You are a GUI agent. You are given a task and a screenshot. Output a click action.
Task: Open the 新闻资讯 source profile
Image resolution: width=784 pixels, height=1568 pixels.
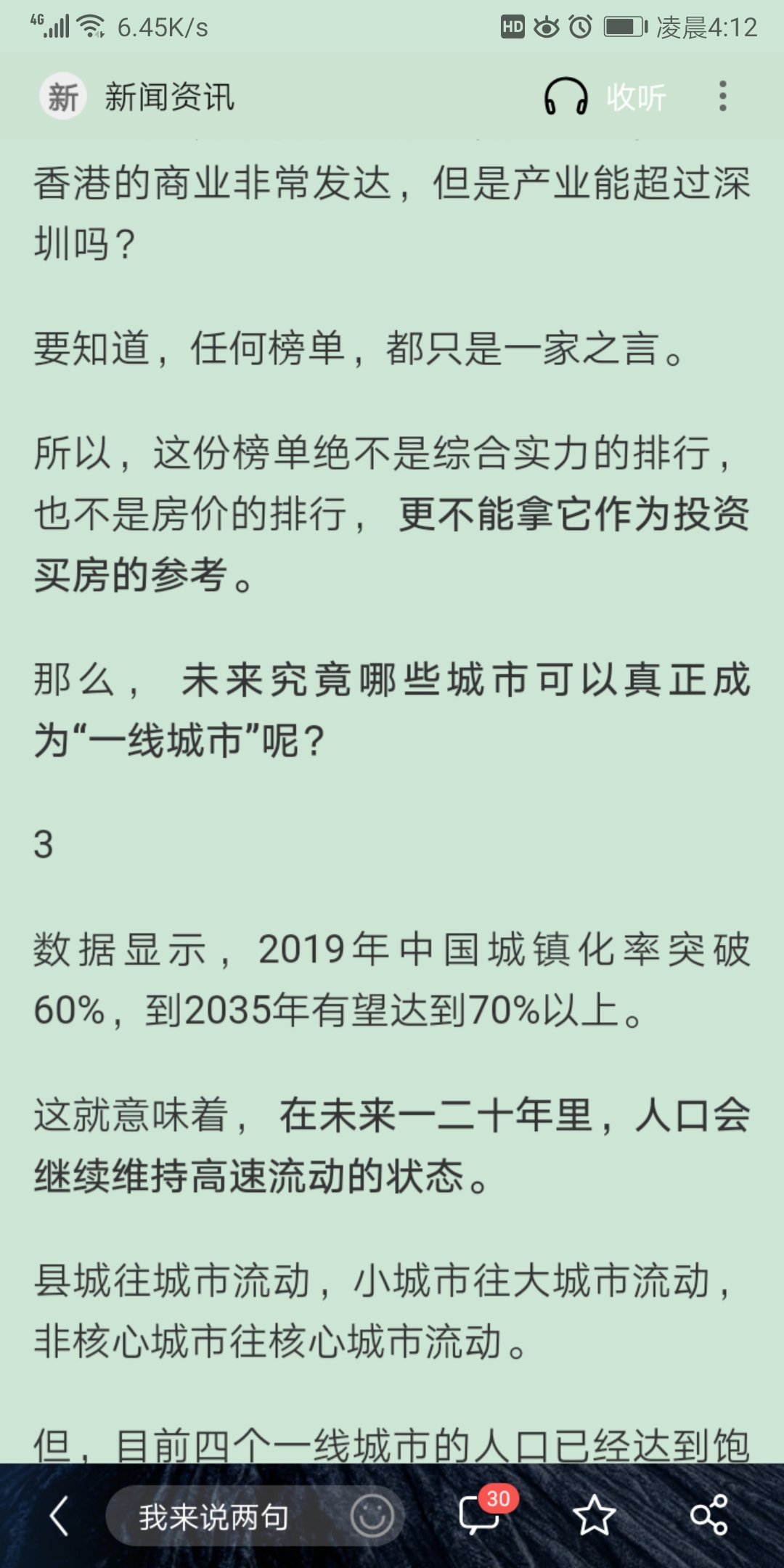pyautogui.click(x=138, y=97)
